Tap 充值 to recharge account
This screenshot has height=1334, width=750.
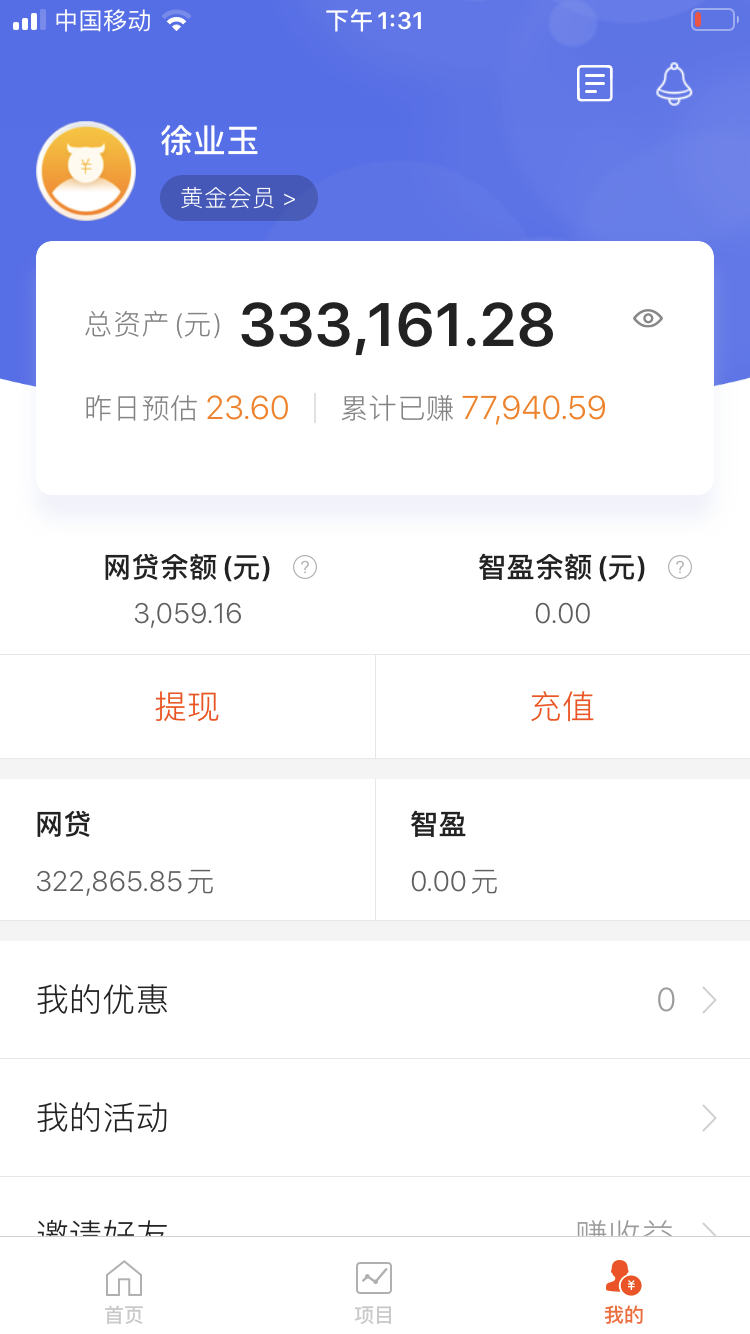(x=562, y=707)
